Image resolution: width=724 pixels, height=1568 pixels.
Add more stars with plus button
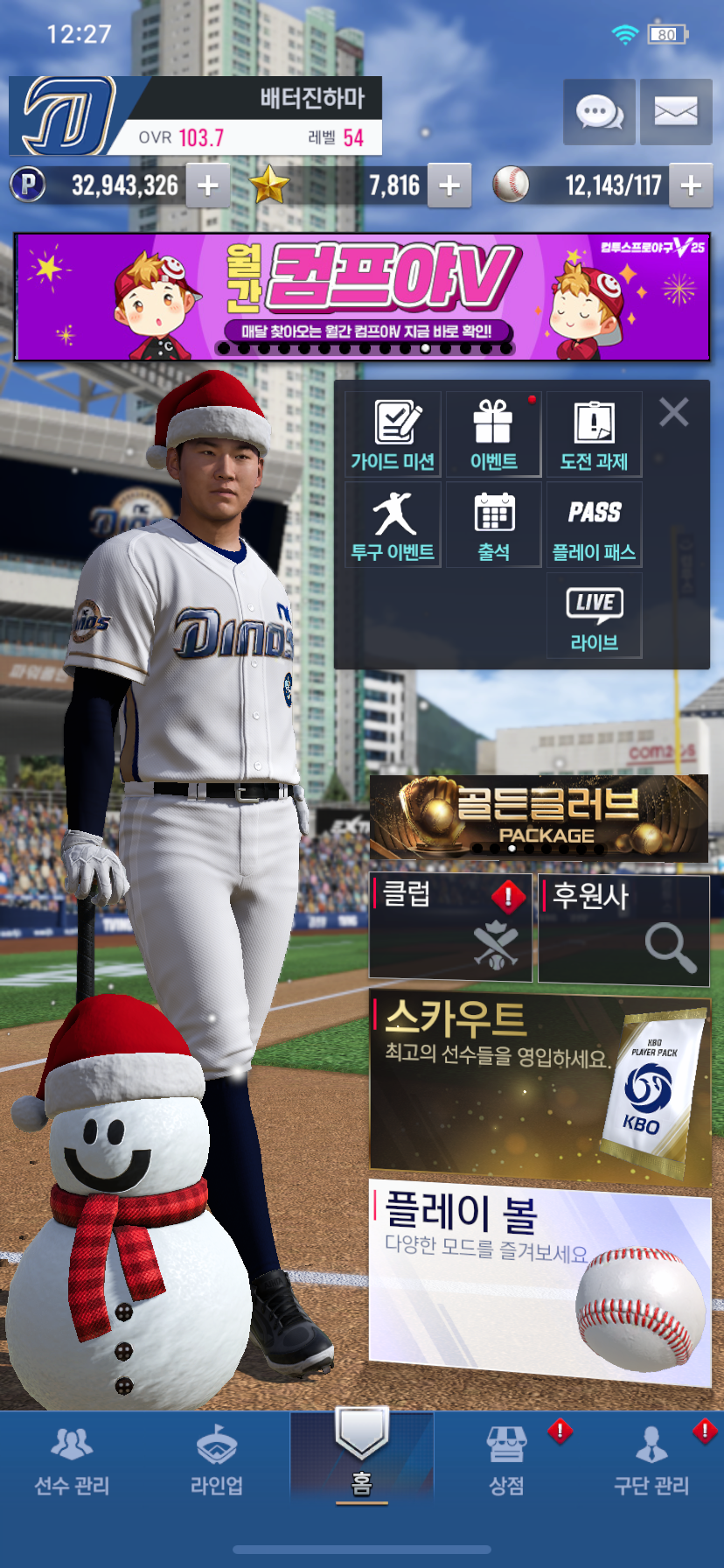click(x=449, y=185)
